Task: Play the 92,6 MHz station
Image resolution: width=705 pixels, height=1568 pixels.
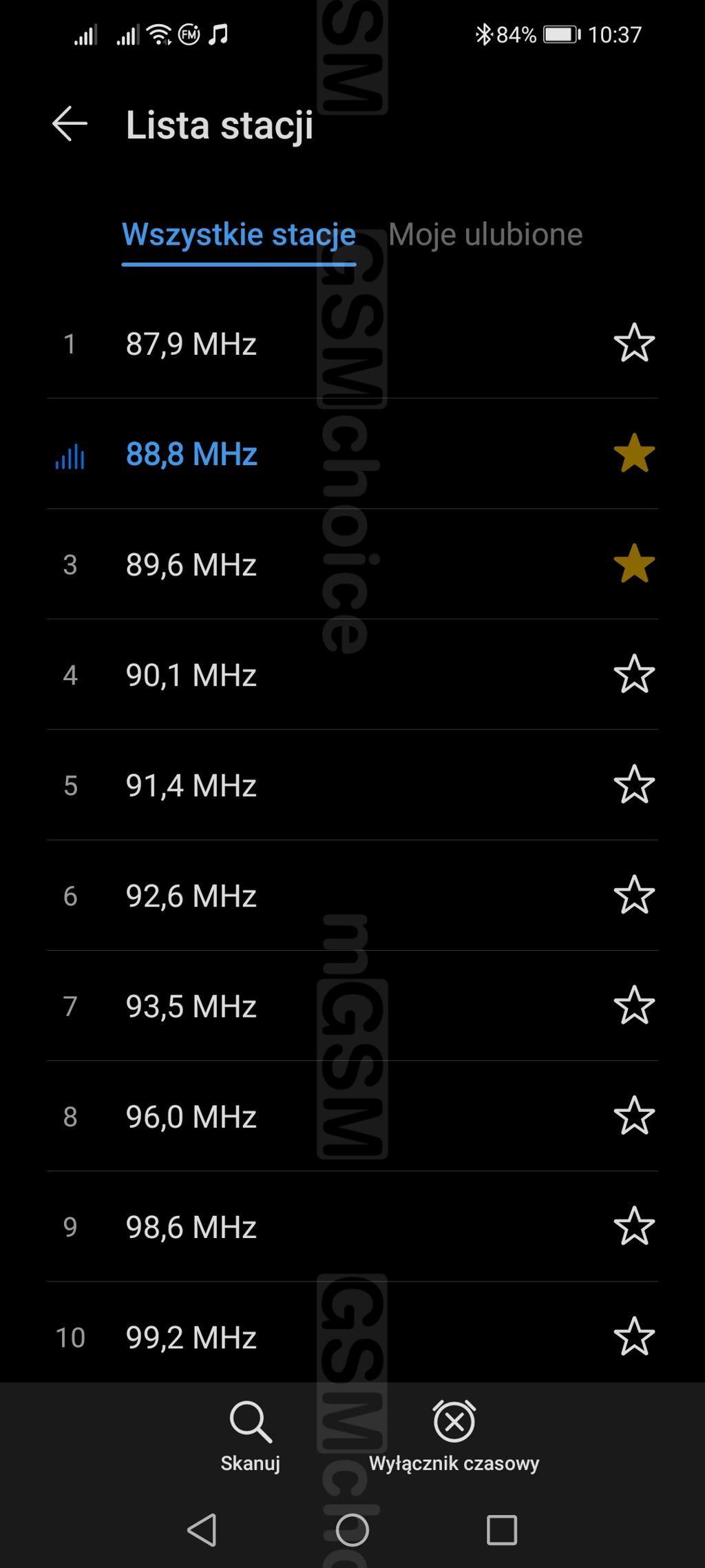Action: pyautogui.click(x=191, y=895)
